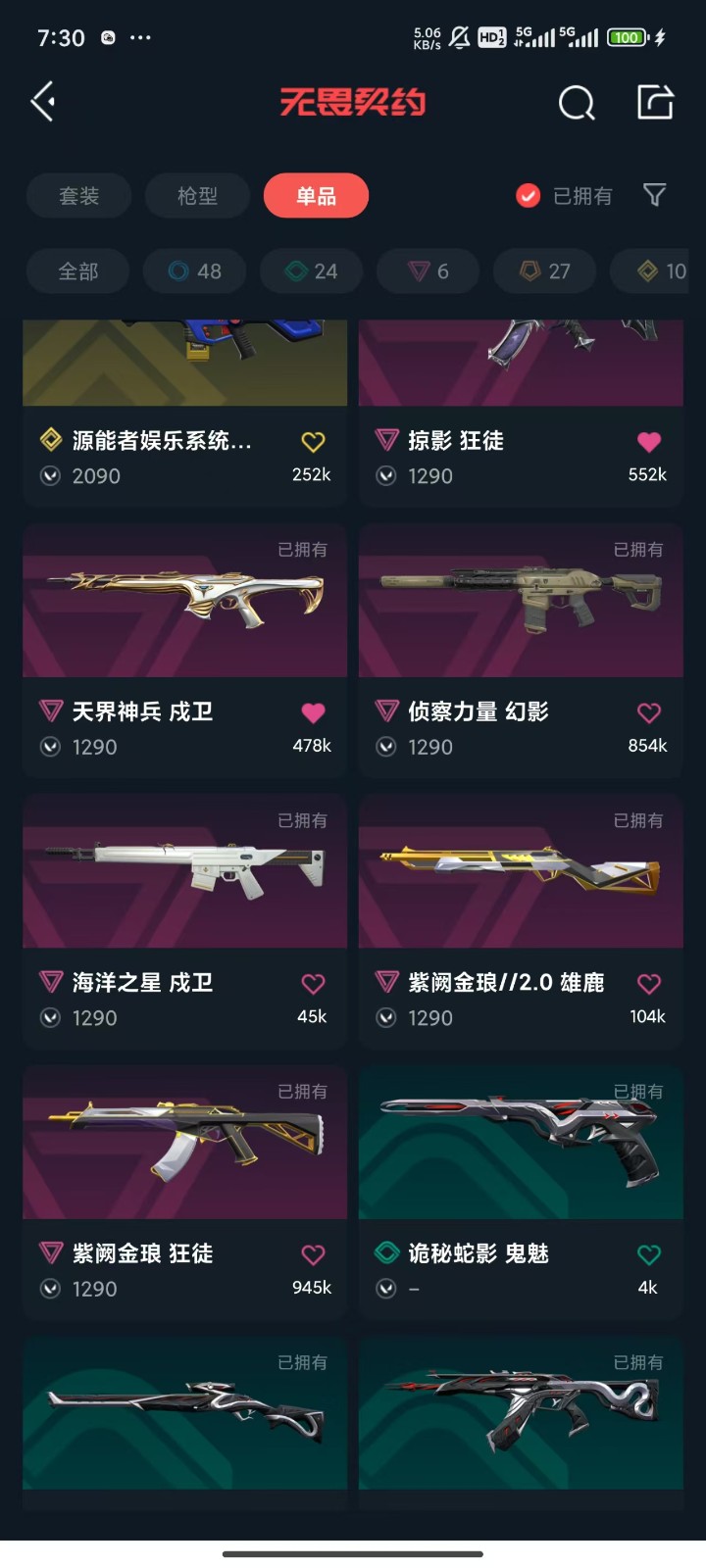
Task: Filter by the tier chip showing 24
Action: point(312,271)
